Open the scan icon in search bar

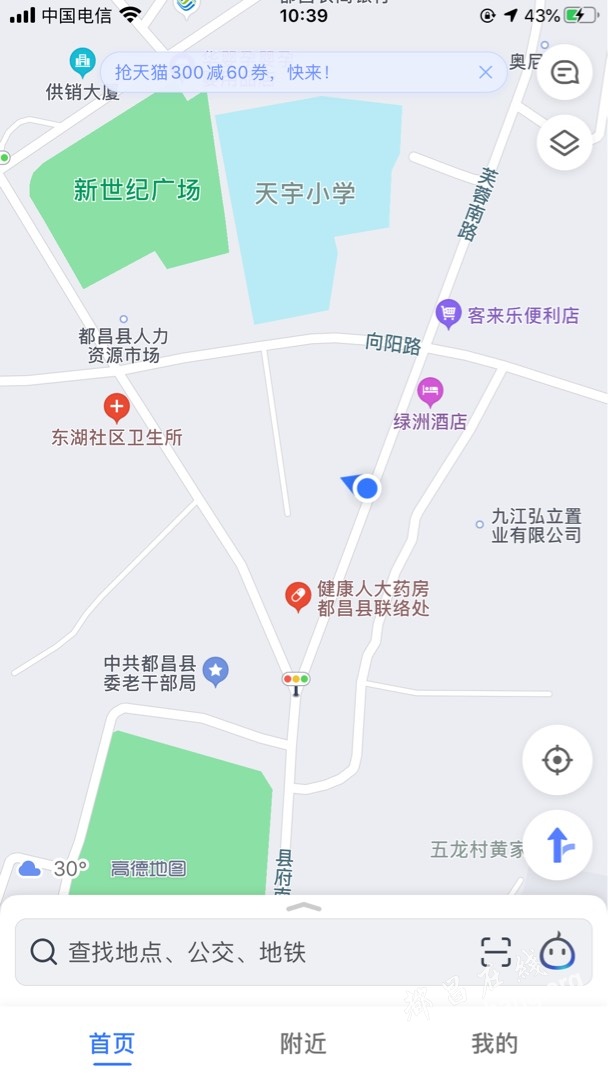pos(496,952)
